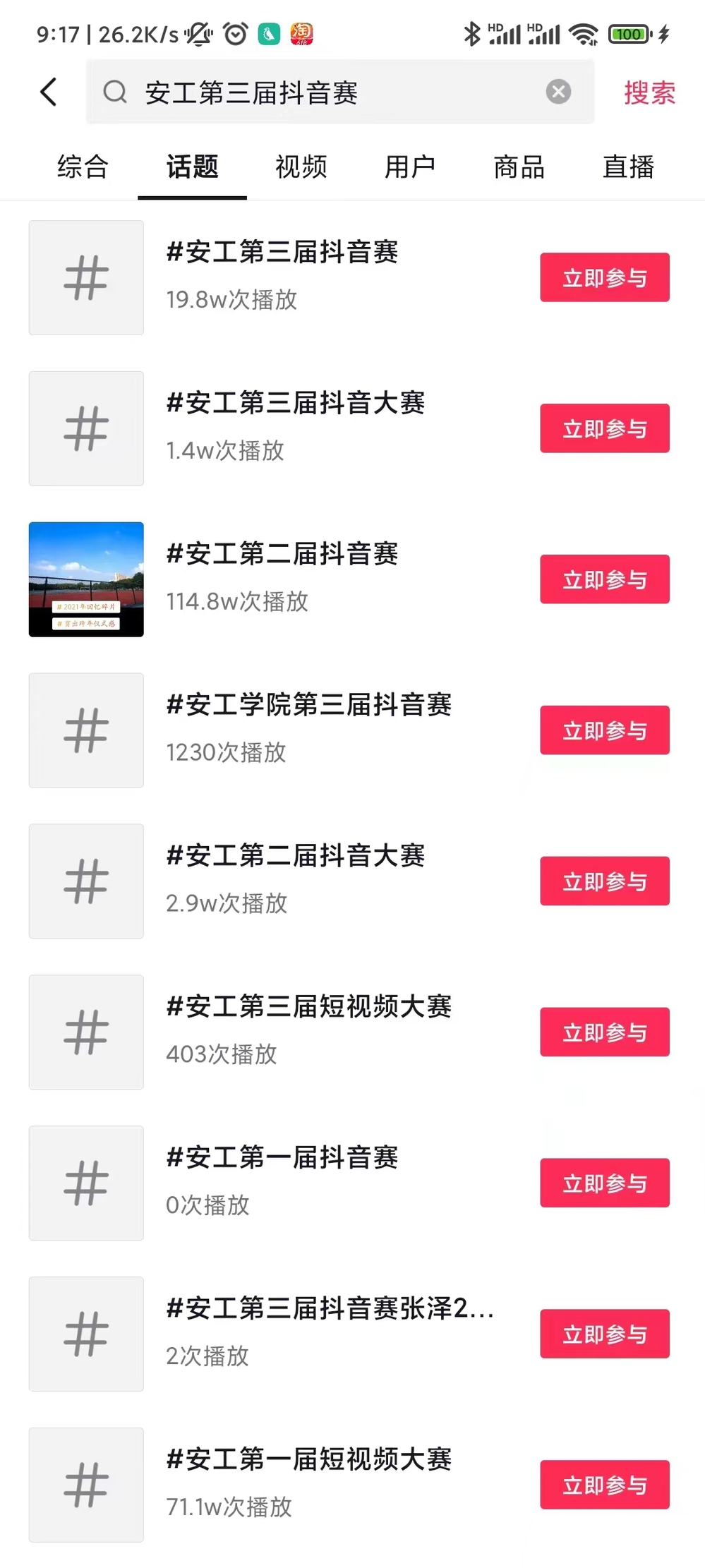Viewport: 705px width, 1568px height.
Task: Switch to the 商品 tab
Action: [519, 167]
